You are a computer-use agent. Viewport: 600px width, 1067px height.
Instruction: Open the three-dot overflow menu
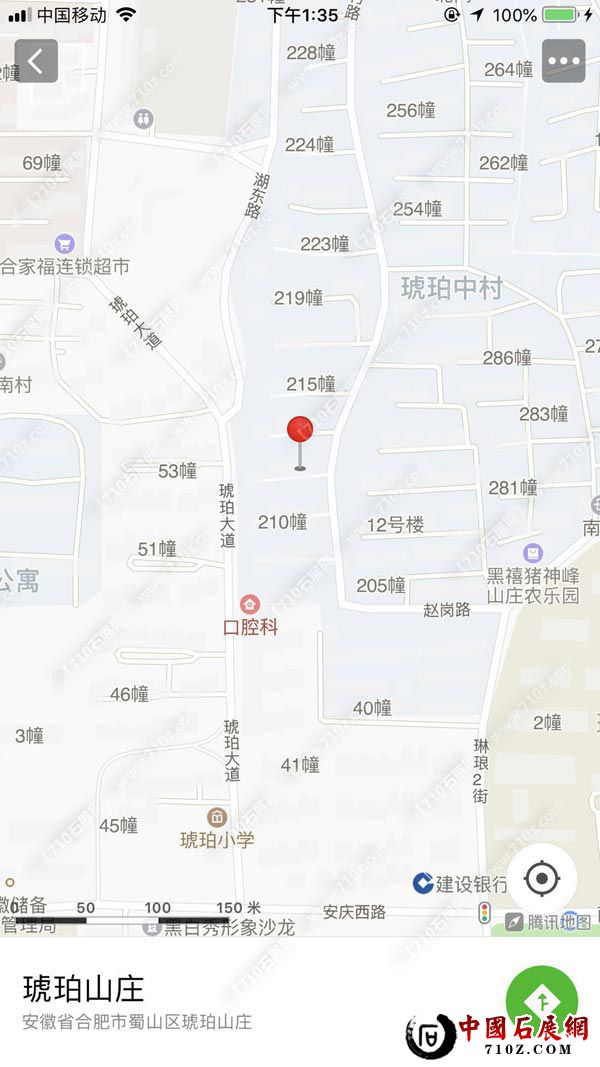[x=563, y=61]
